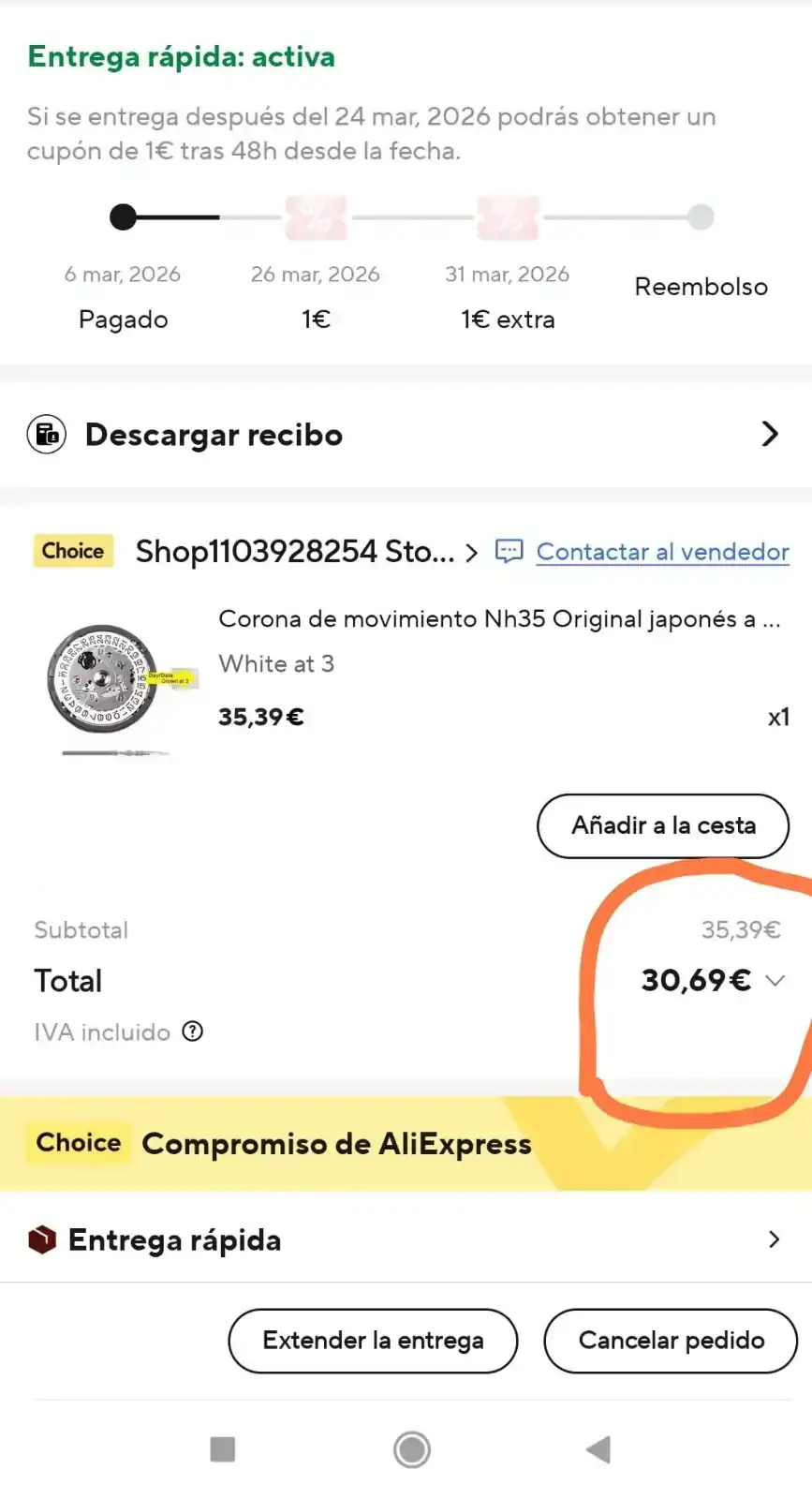Screen dimensions: 812x1499
Task: Tap the system home button
Action: 411,1449
